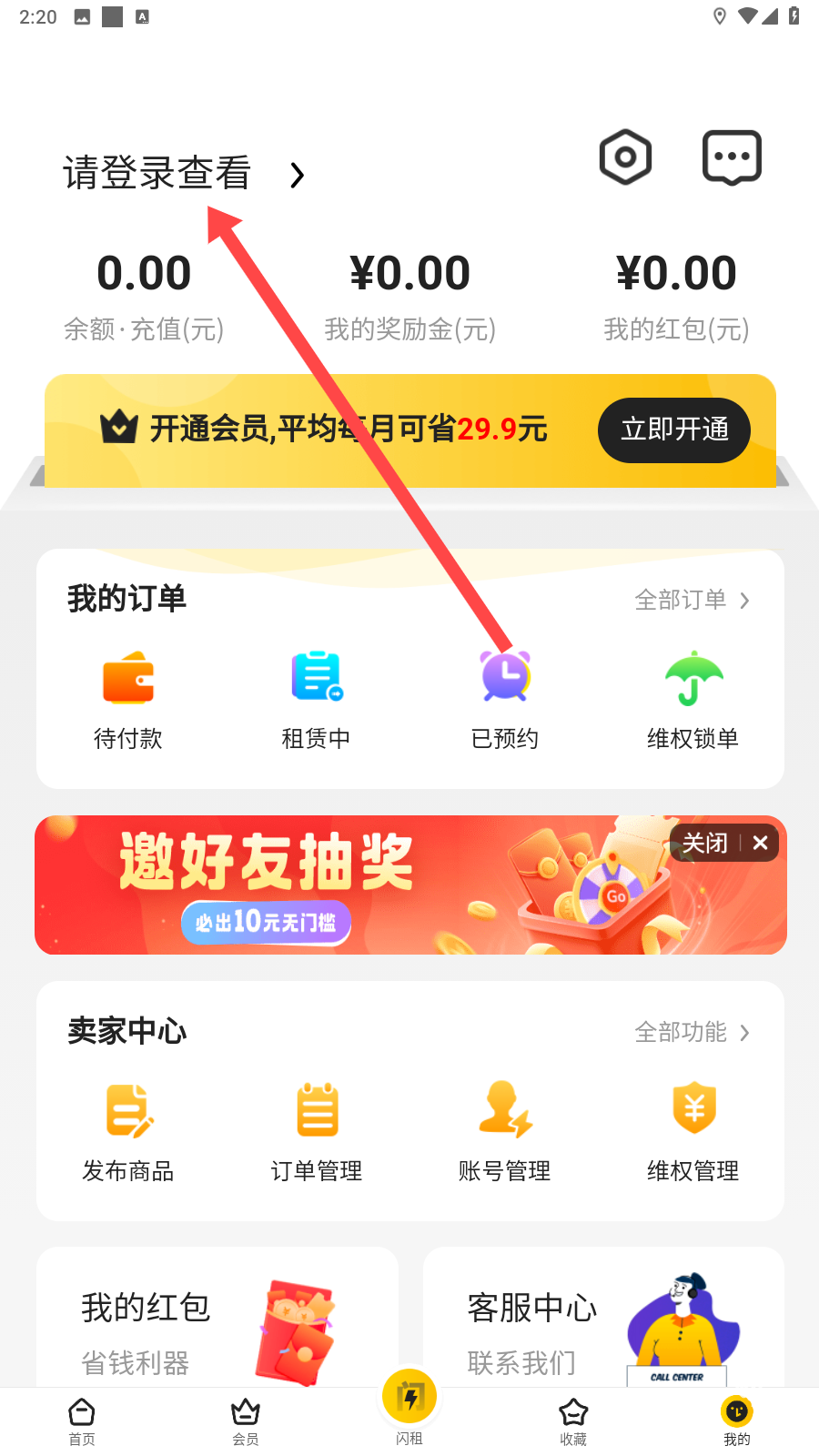
Task: Open login via 请登录查看 chevron
Action: pos(297,174)
